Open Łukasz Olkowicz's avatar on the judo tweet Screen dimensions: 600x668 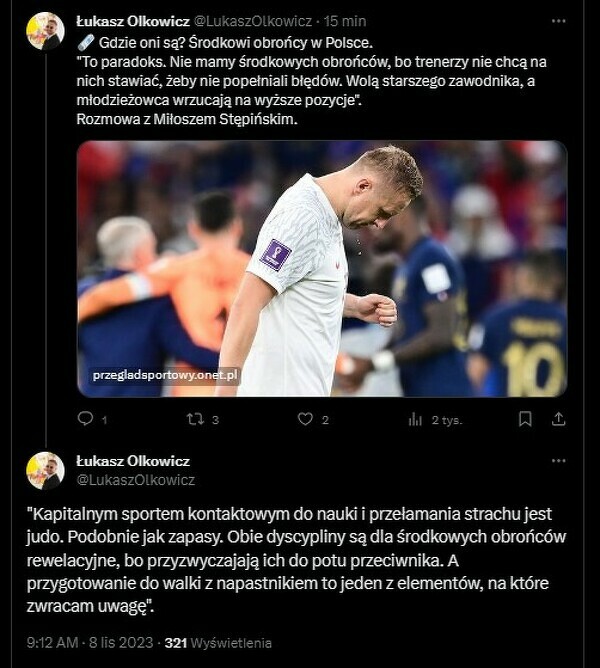pos(45,470)
